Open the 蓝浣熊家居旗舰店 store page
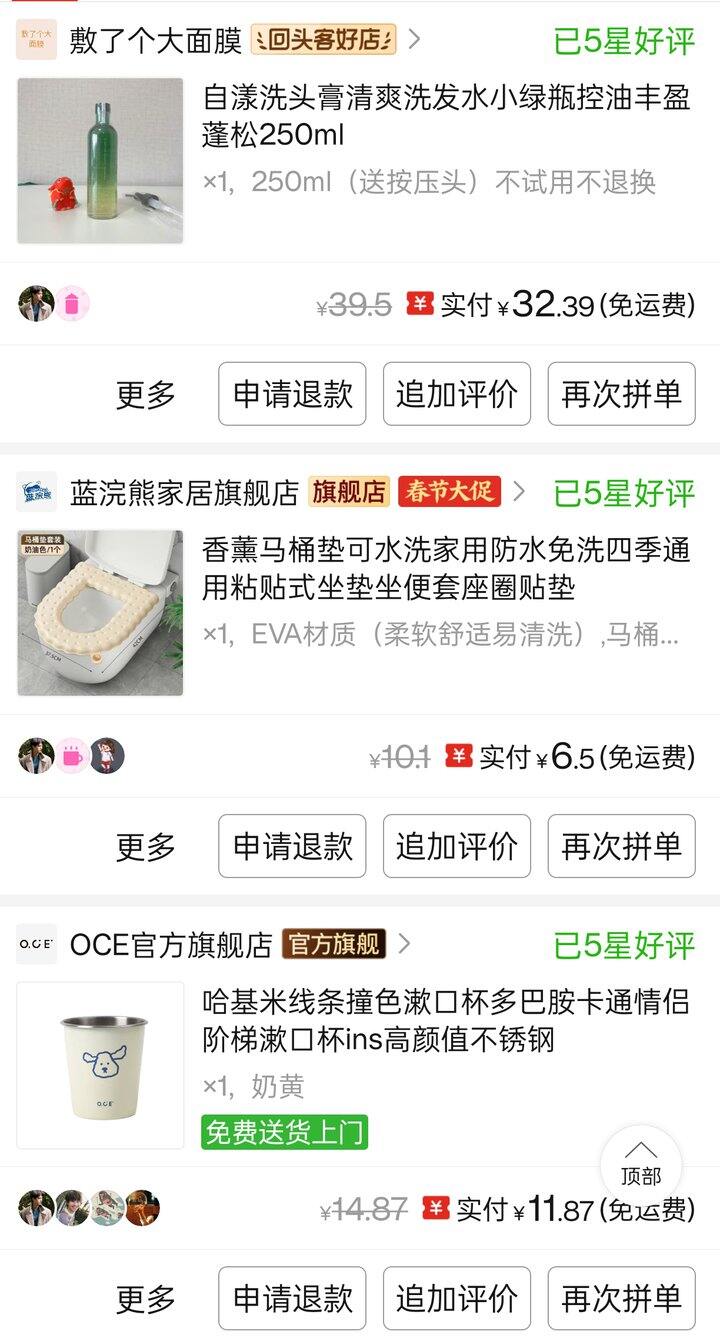This screenshot has height=1338, width=720. click(x=184, y=492)
